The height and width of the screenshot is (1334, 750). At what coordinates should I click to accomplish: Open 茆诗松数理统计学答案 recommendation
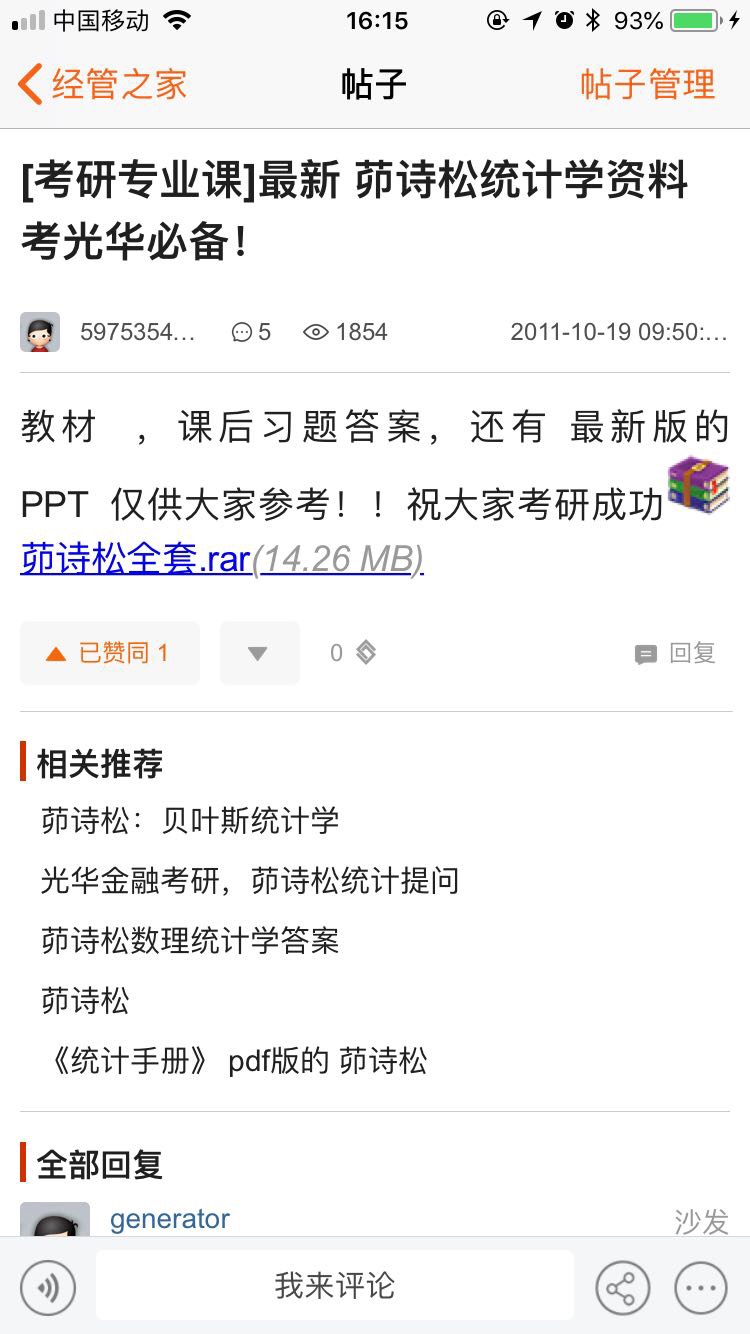[x=190, y=941]
